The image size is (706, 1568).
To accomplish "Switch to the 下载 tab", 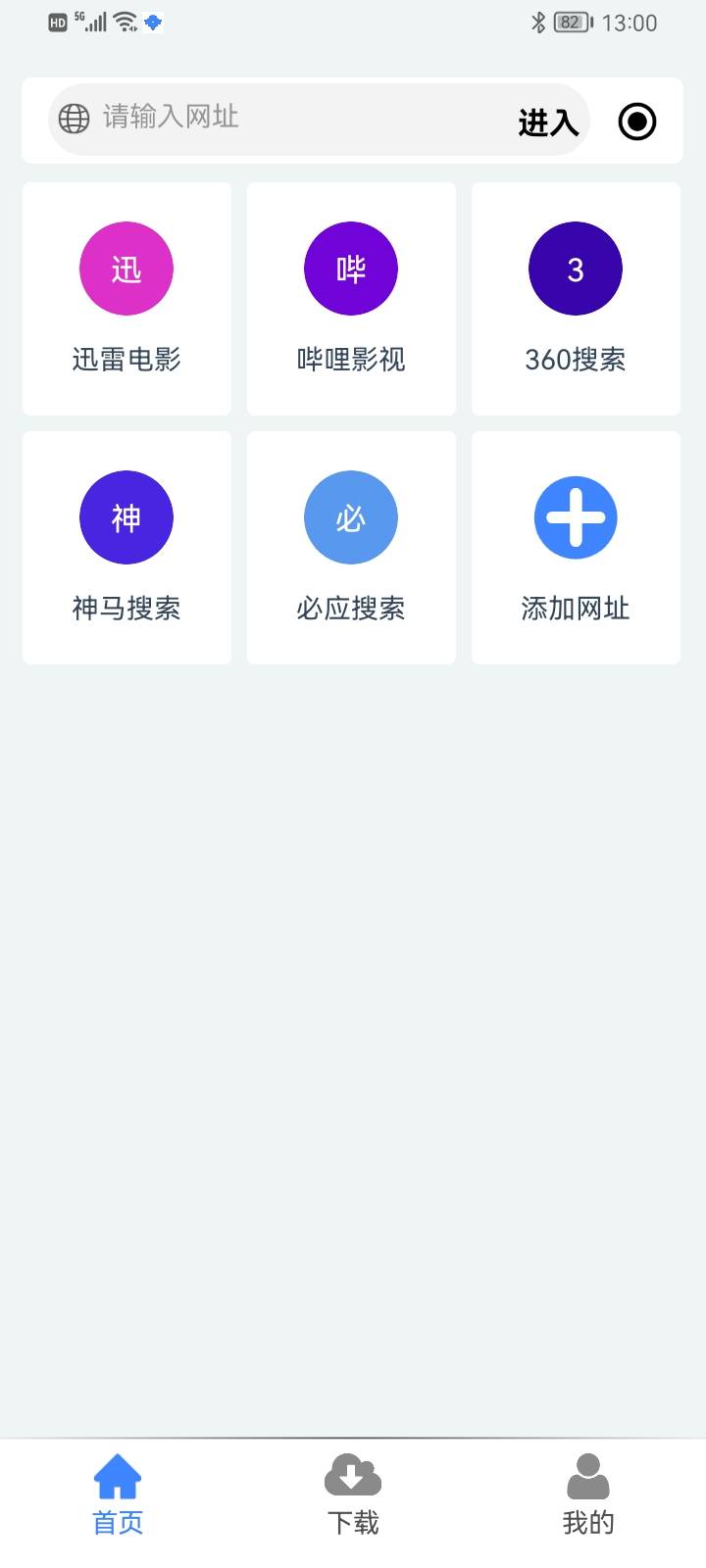I will [353, 1494].
